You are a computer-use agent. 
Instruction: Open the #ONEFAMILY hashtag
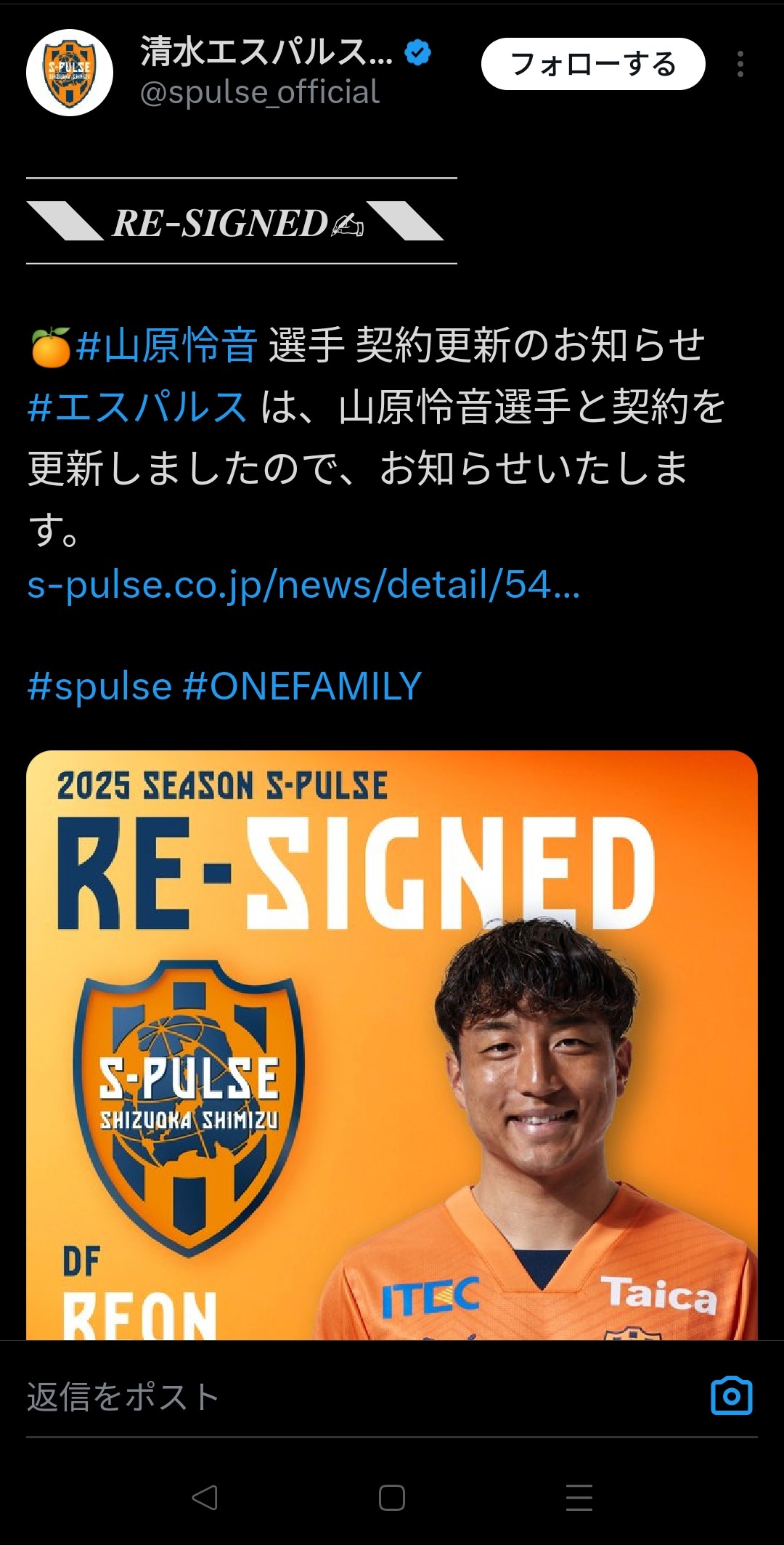point(302,686)
